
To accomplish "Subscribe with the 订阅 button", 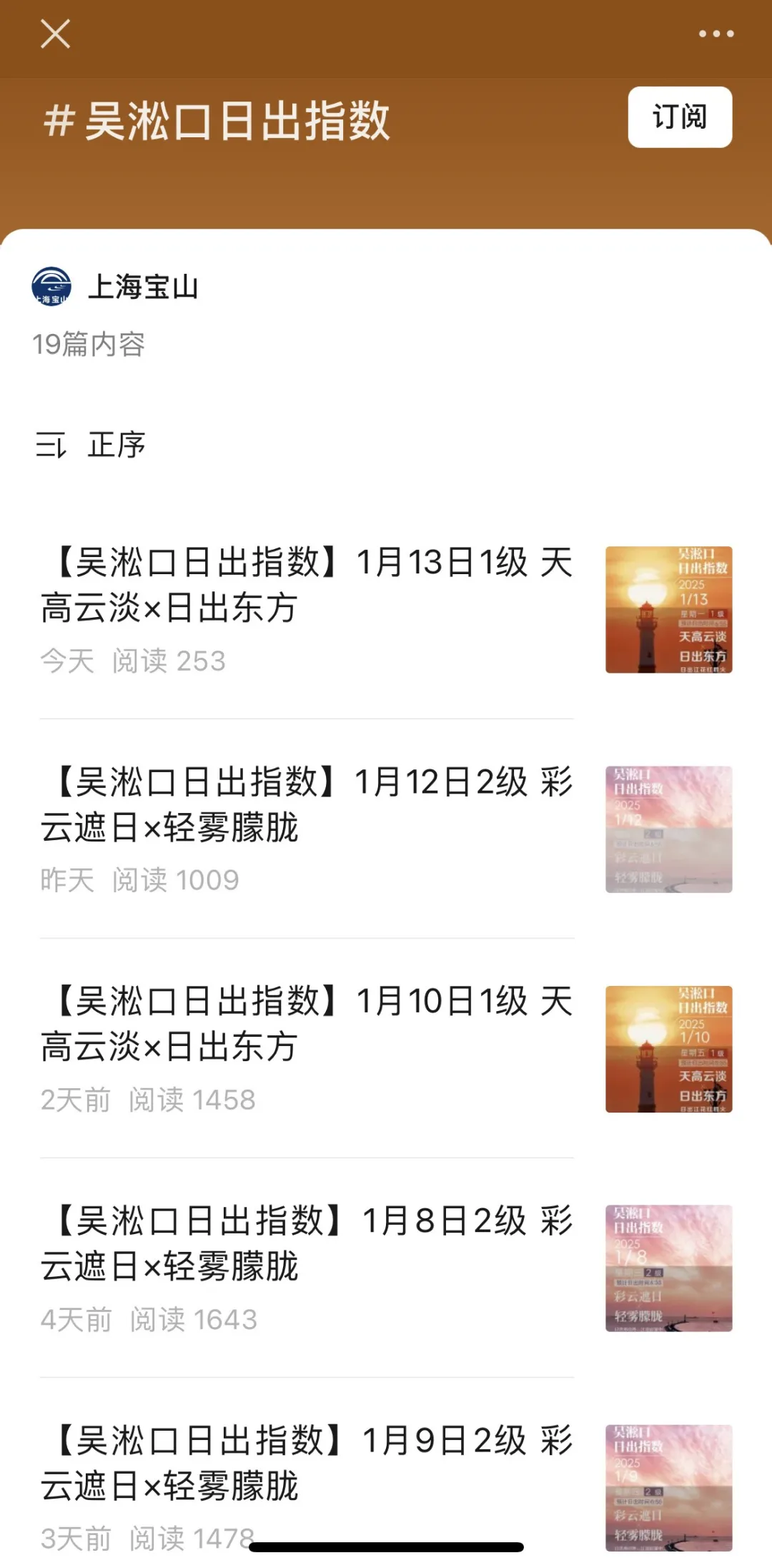I will click(x=680, y=117).
